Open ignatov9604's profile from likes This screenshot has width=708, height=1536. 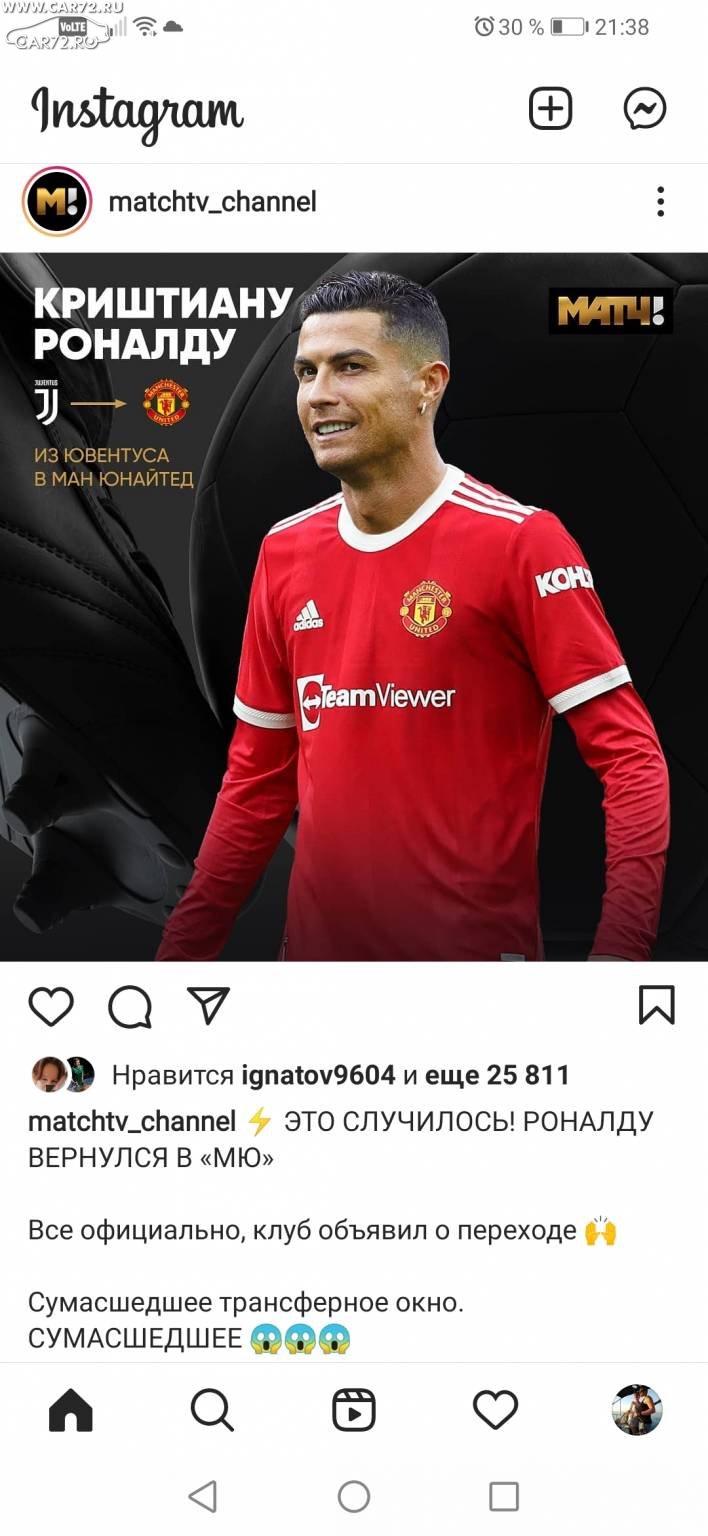coord(318,1076)
